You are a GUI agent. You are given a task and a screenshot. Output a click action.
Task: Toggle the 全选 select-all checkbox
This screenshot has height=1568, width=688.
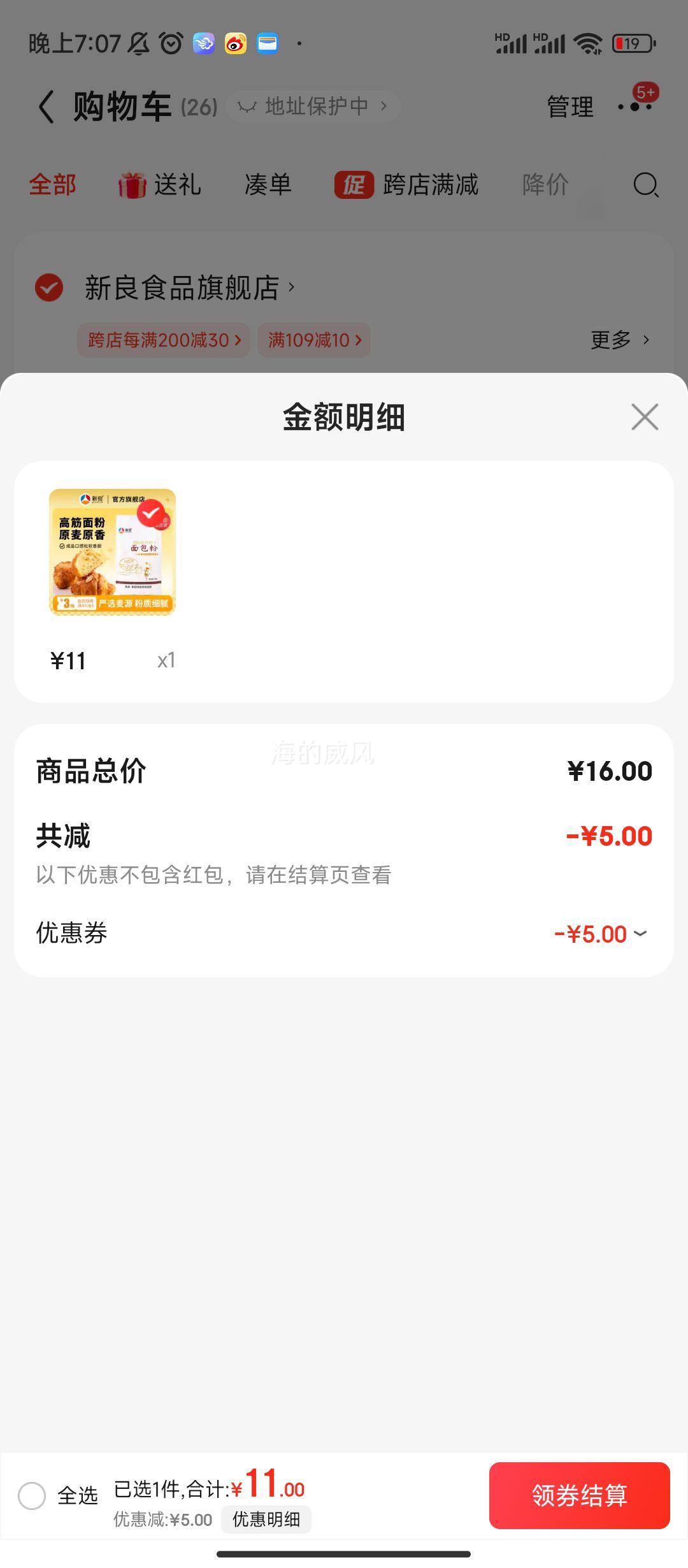(32, 1495)
